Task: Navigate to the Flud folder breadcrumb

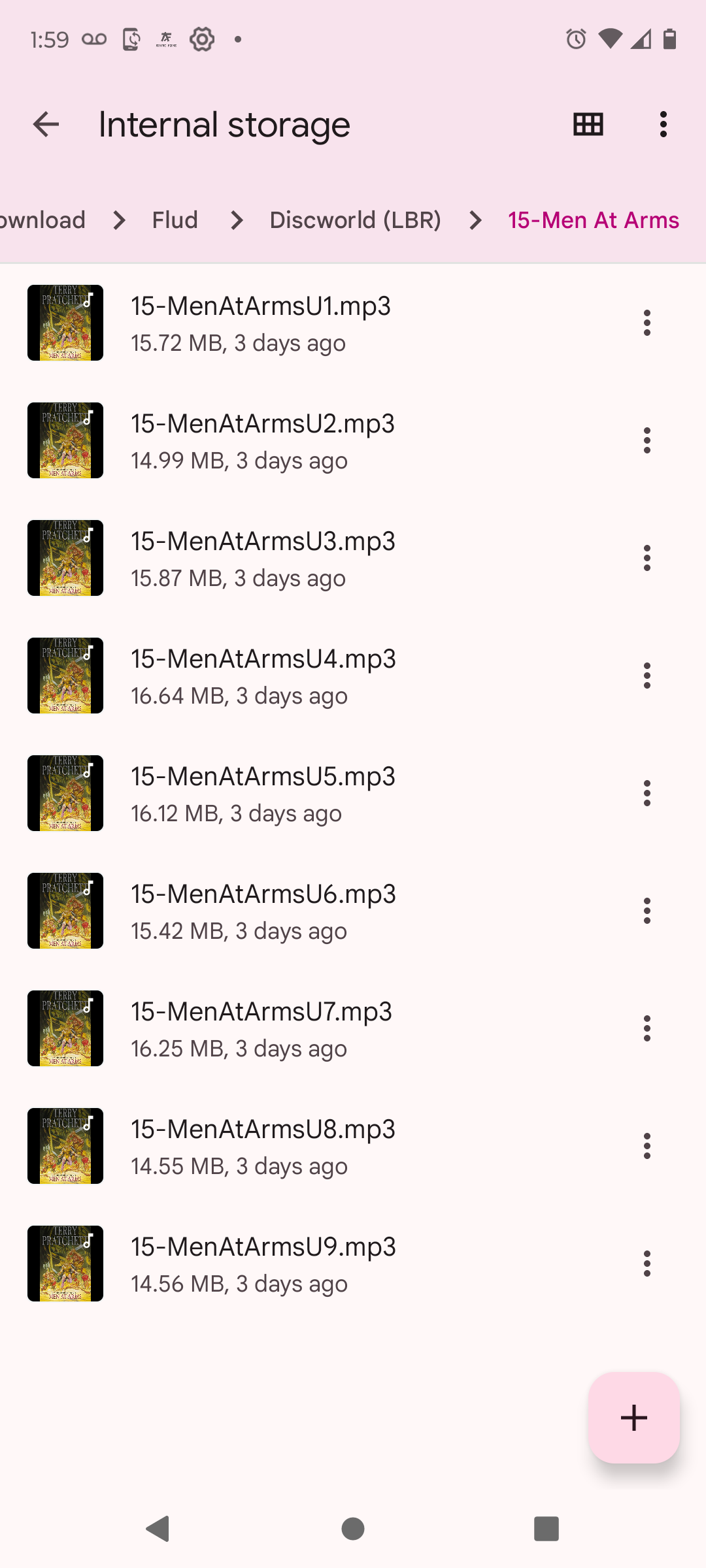Action: [x=175, y=220]
